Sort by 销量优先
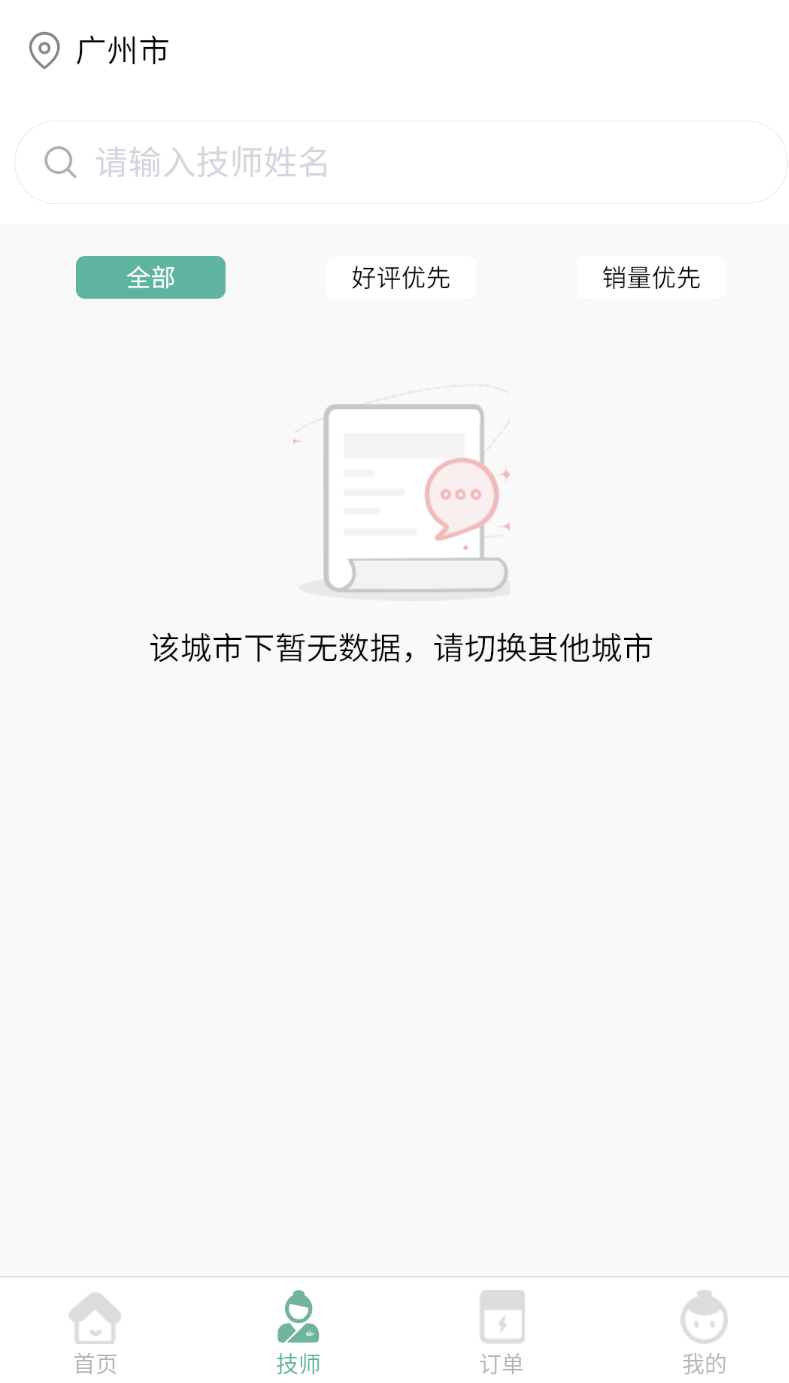This screenshot has height=1383, width=789. [651, 277]
